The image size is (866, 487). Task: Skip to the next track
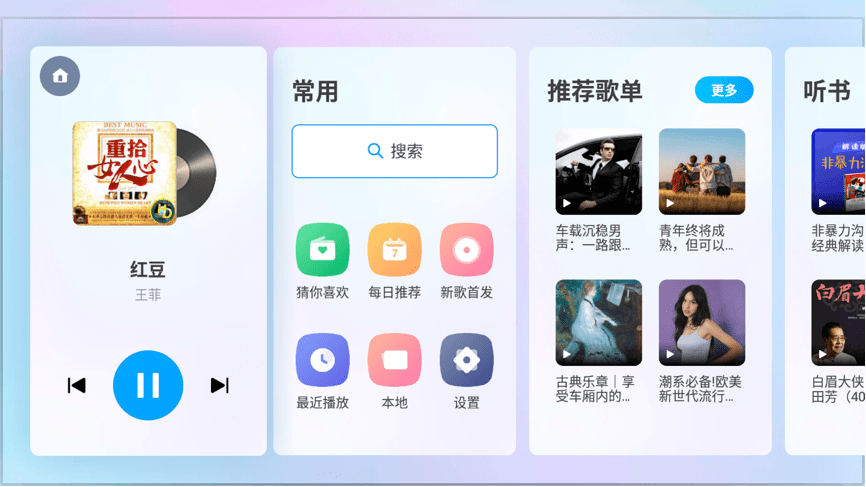pyautogui.click(x=220, y=385)
